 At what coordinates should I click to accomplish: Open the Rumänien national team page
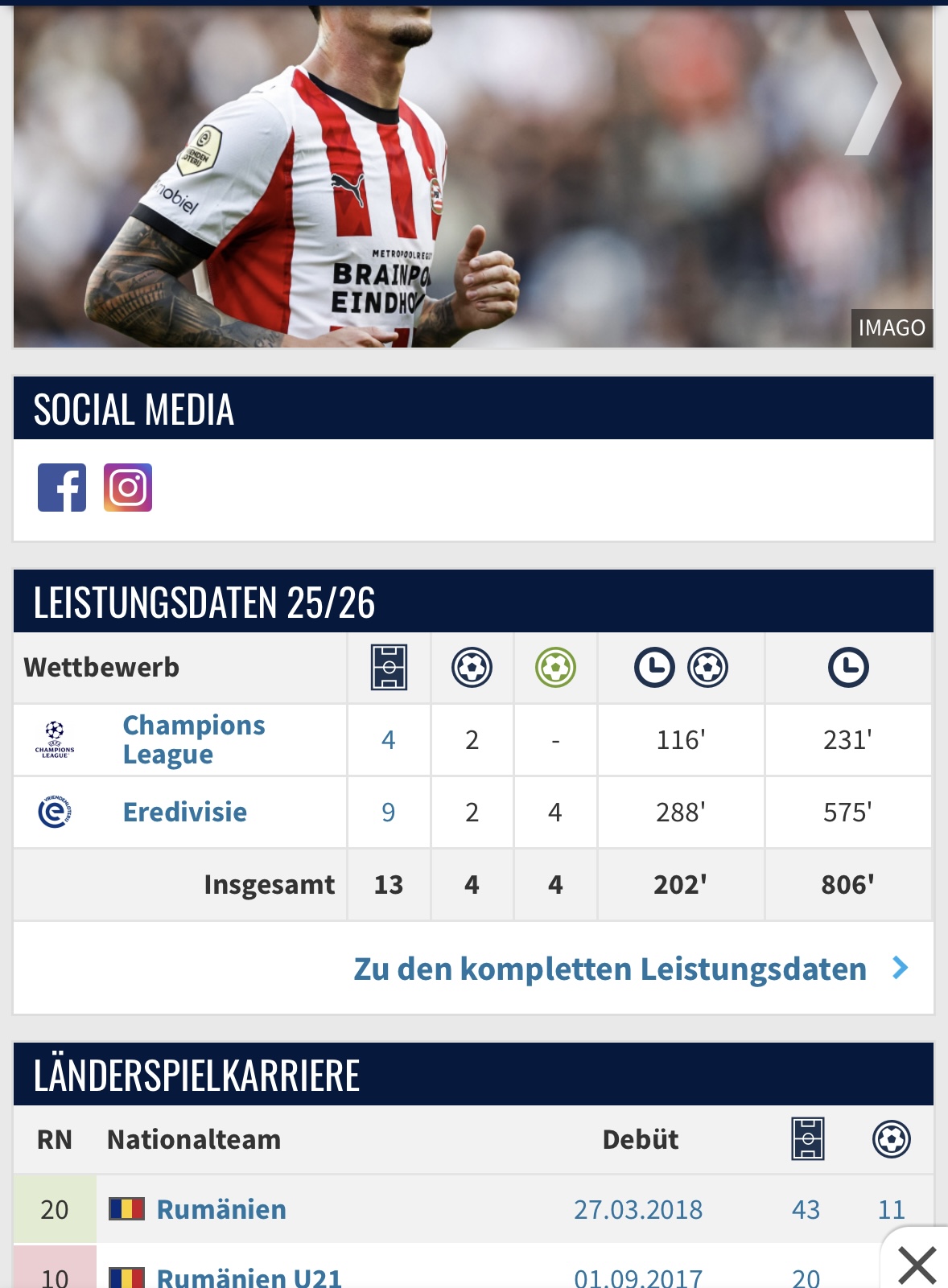point(221,1209)
